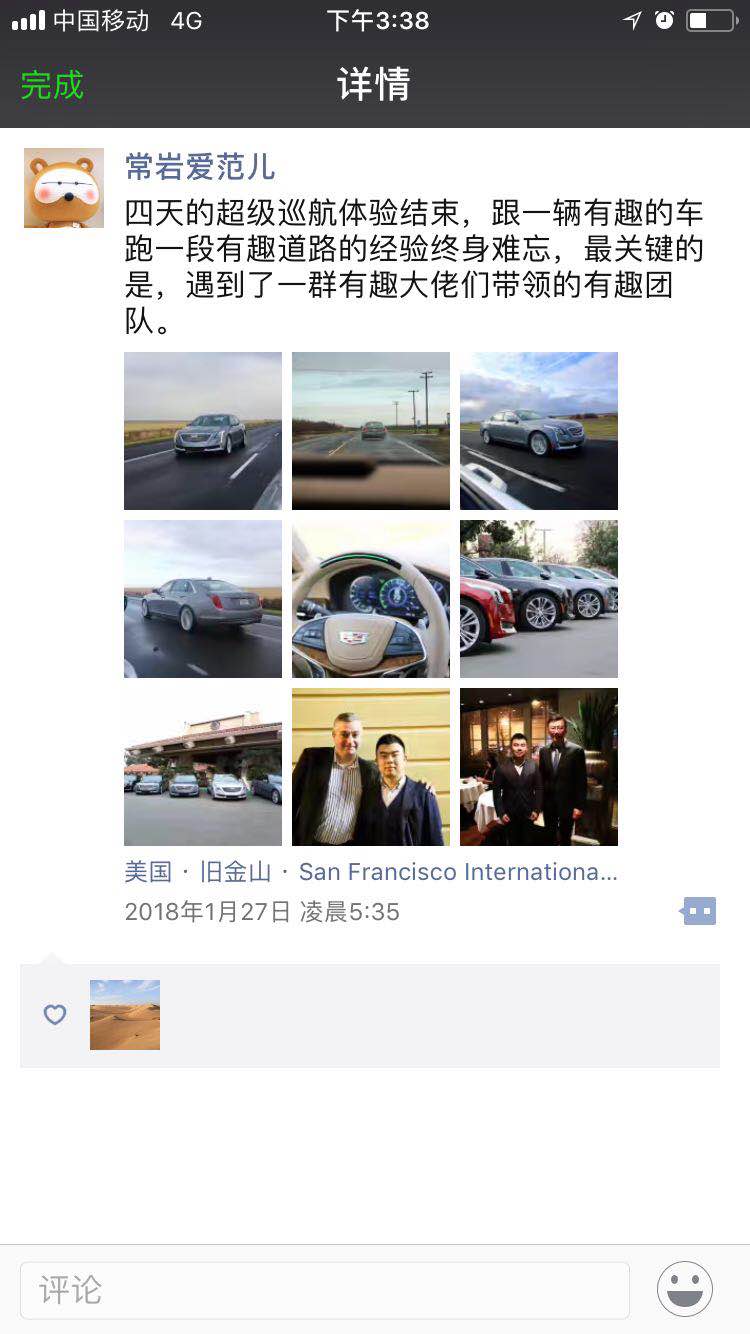Open the emoji smiley picker
This screenshot has width=750, height=1334.
[x=685, y=1289]
